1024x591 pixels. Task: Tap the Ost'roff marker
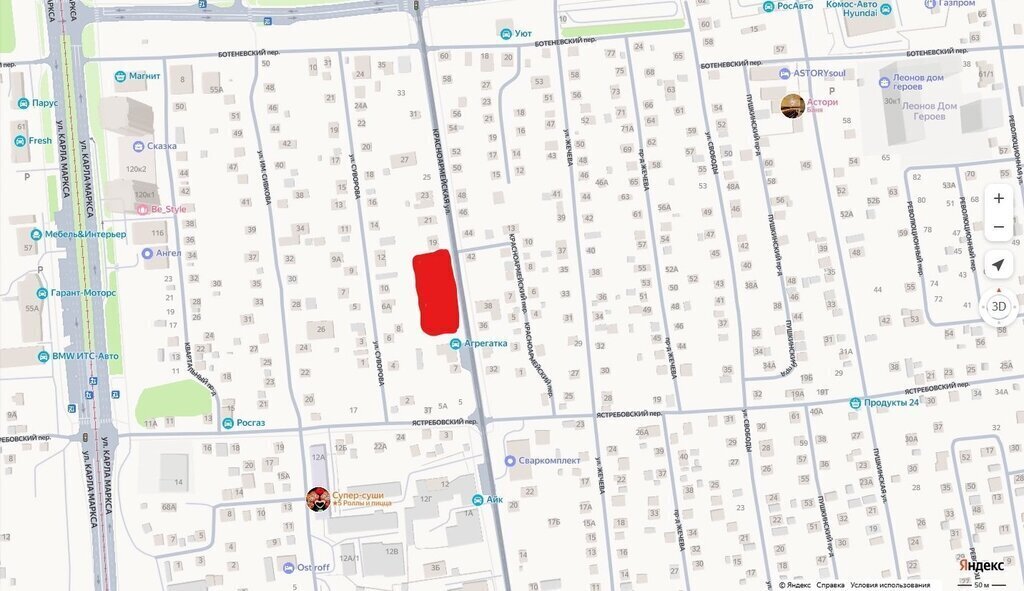point(288,567)
